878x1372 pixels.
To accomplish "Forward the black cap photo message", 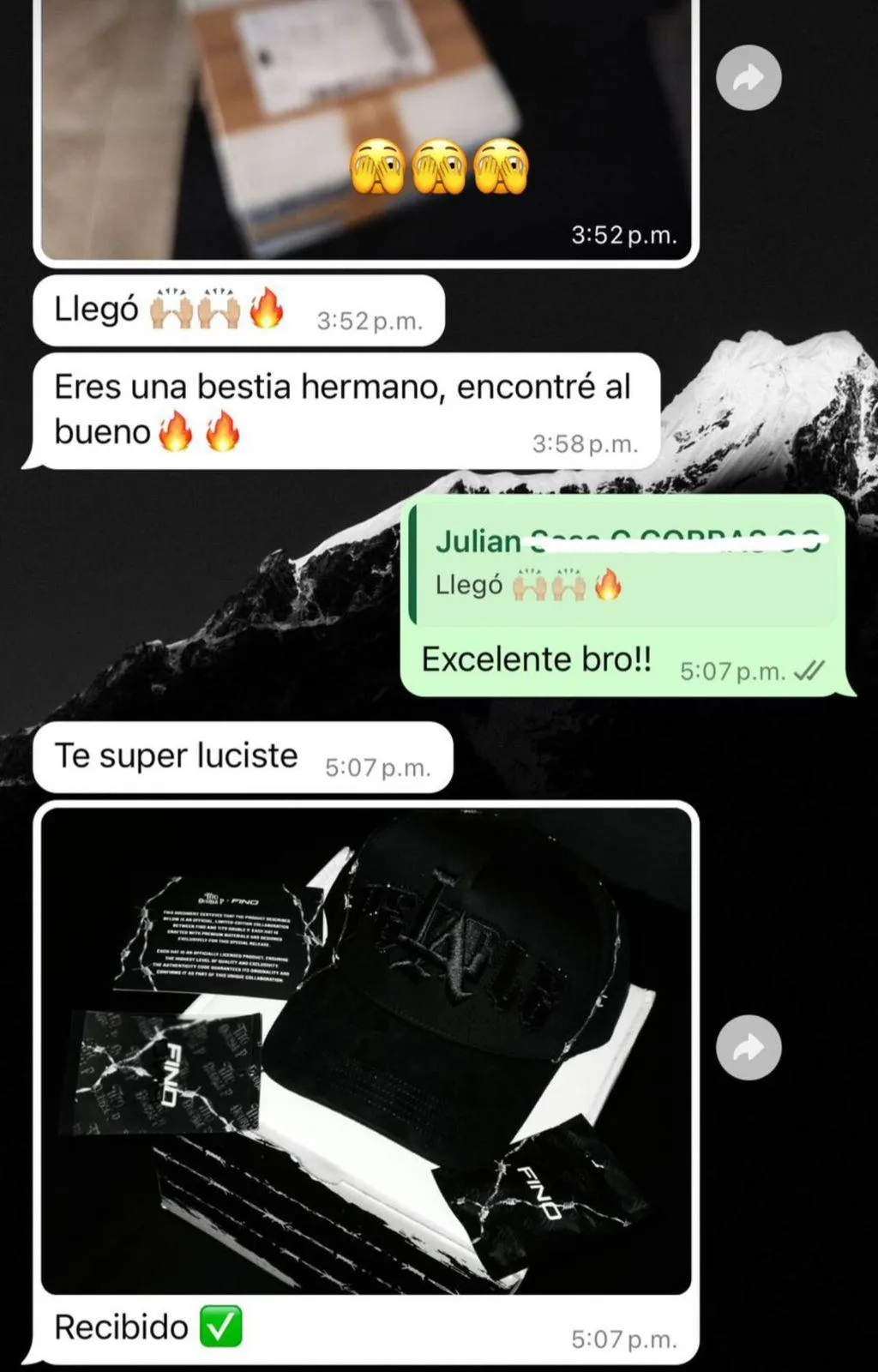I will point(749,1048).
